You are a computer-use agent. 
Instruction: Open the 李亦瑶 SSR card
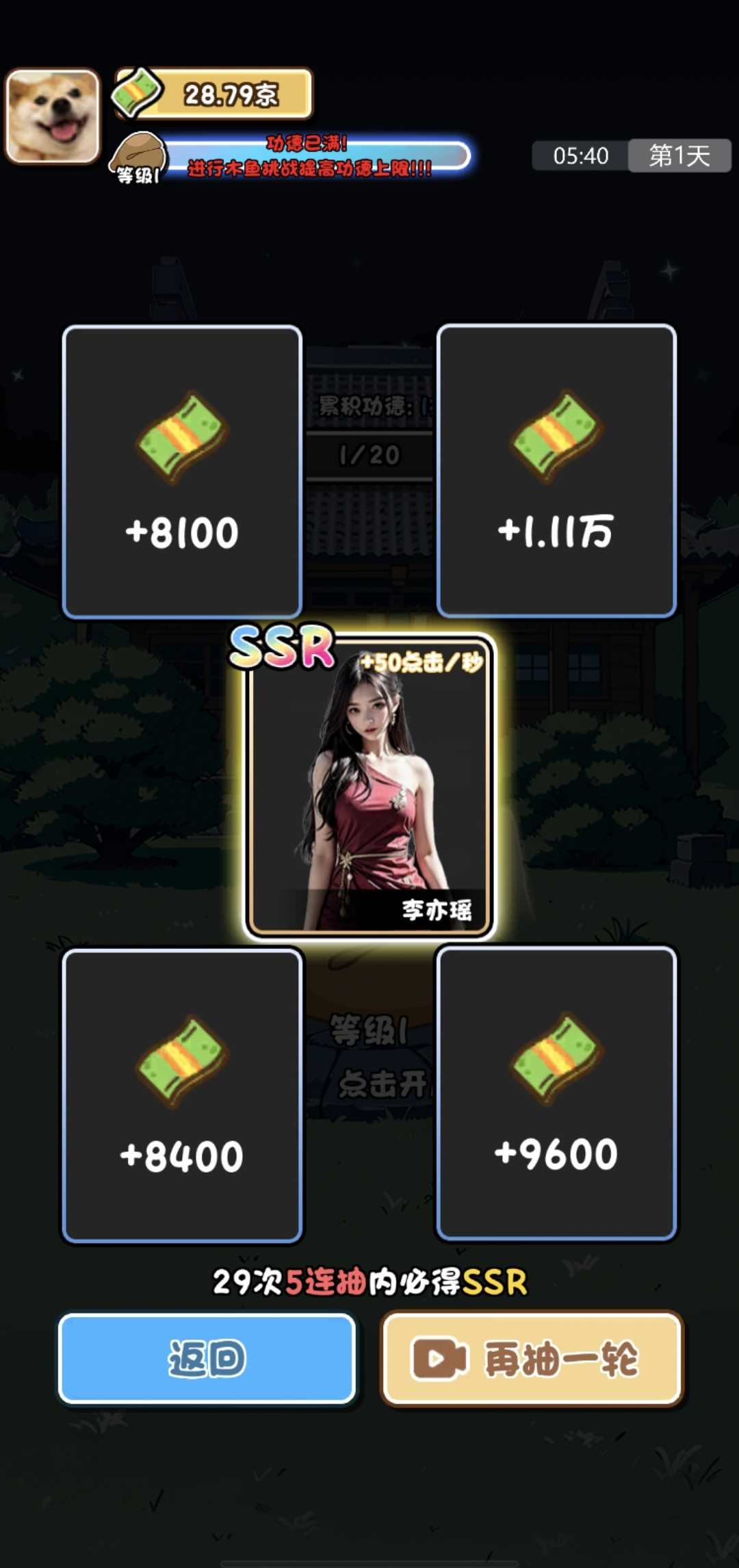point(369,787)
